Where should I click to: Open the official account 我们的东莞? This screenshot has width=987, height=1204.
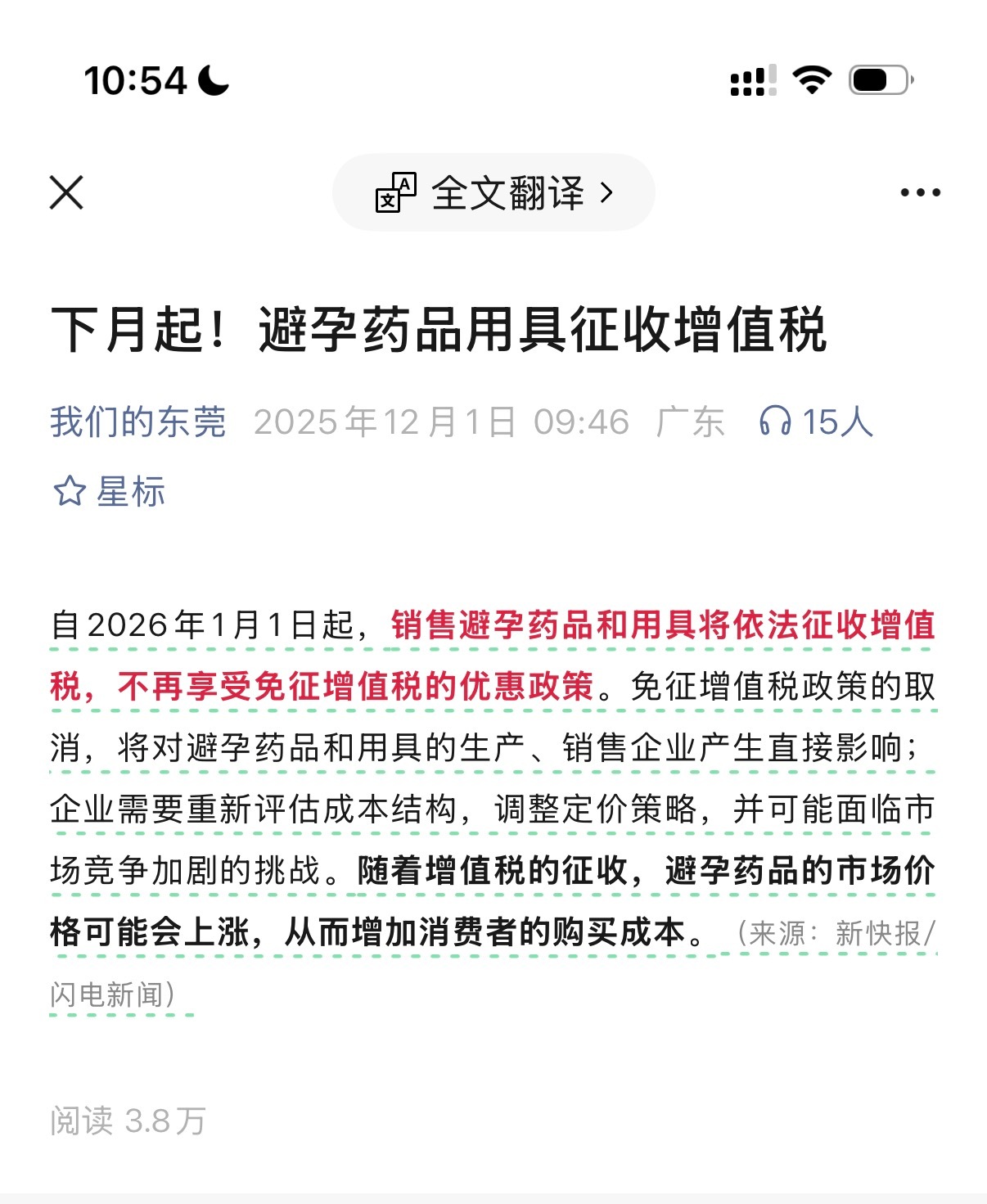(137, 421)
